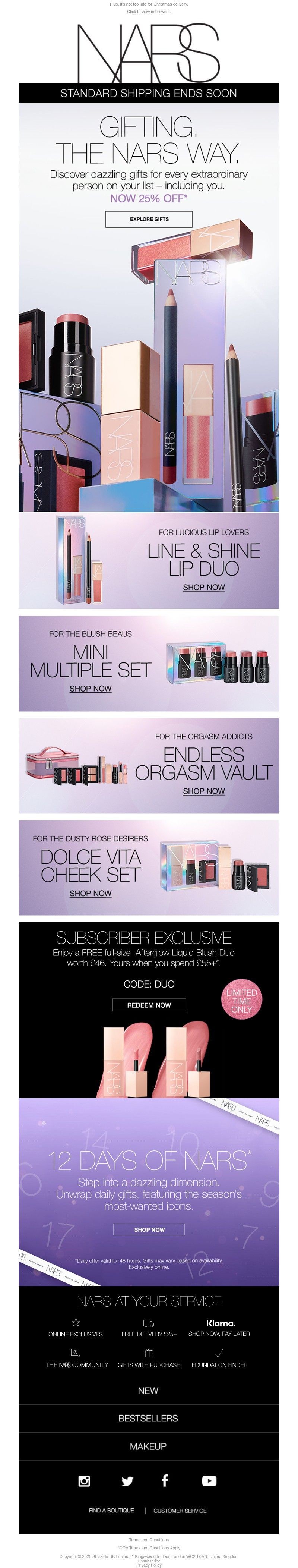
Task: Go to MAKEUP
Action: pos(148,1446)
